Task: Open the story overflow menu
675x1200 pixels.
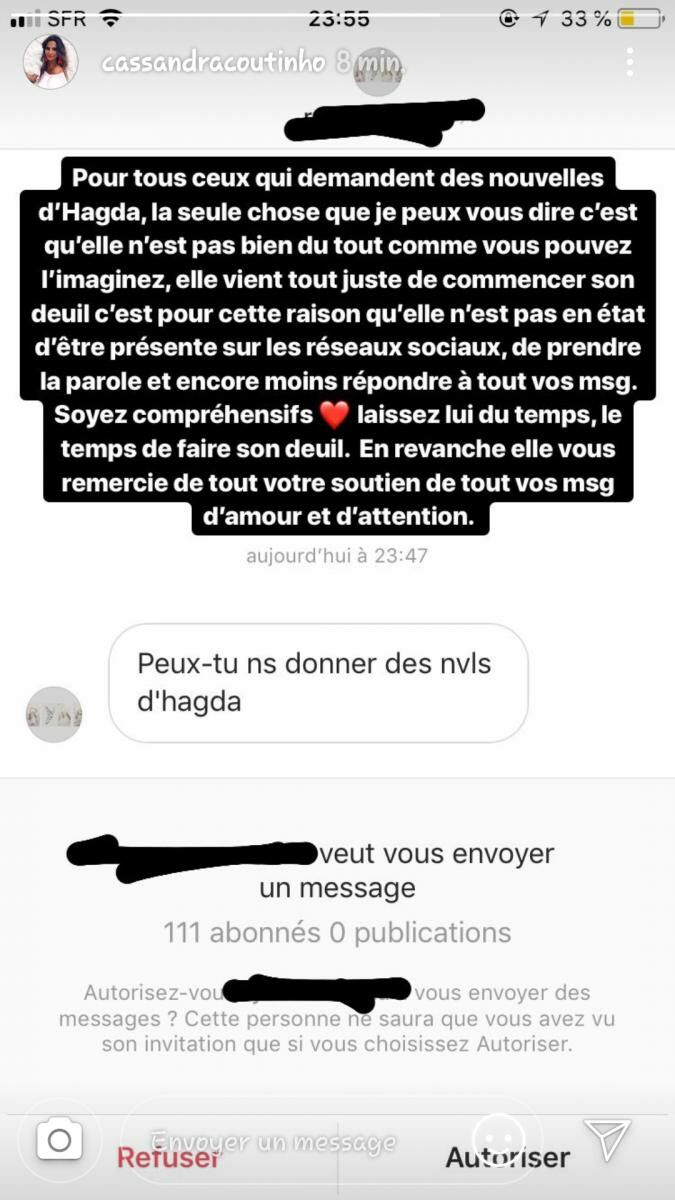Action: (630, 62)
